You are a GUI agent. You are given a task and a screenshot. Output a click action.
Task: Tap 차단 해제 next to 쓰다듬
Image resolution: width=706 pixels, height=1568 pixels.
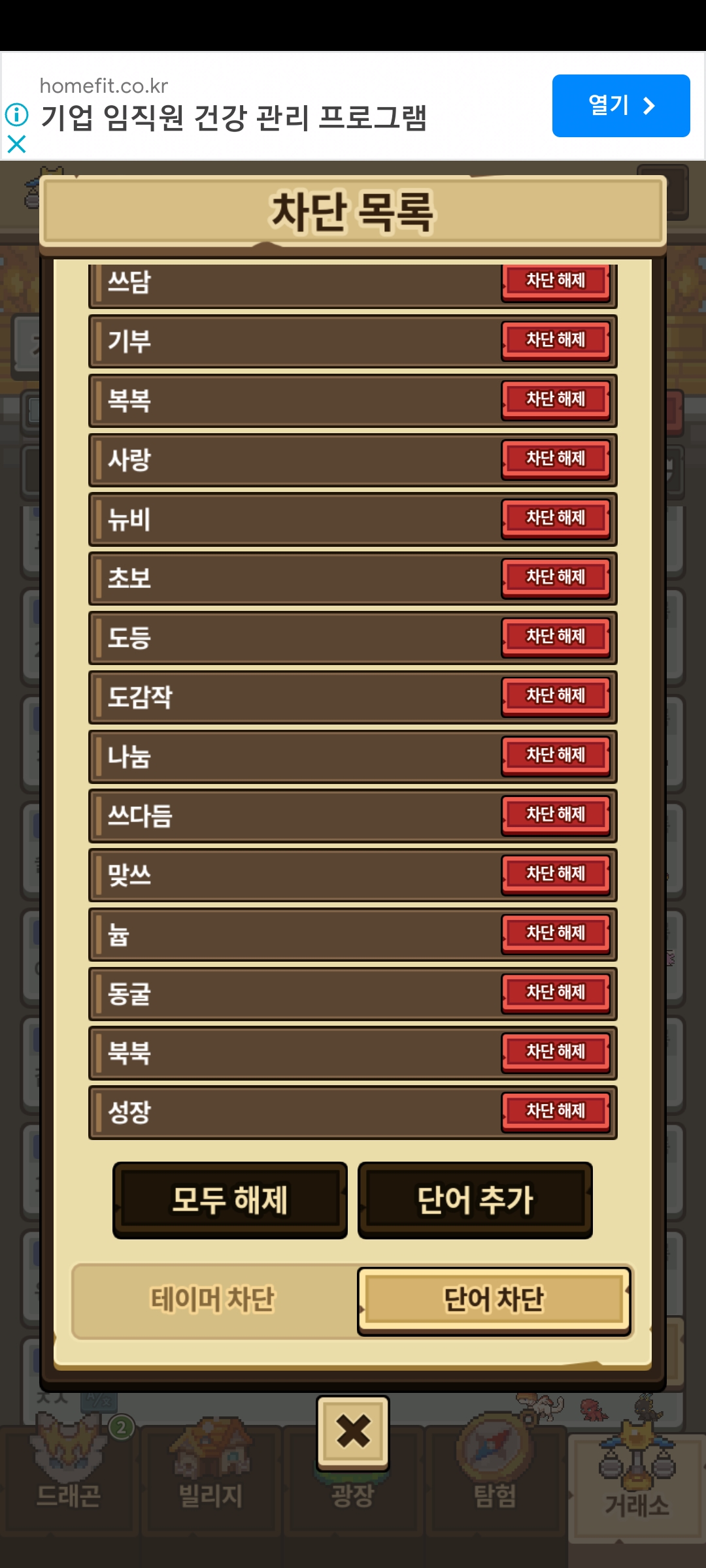pyautogui.click(x=556, y=815)
